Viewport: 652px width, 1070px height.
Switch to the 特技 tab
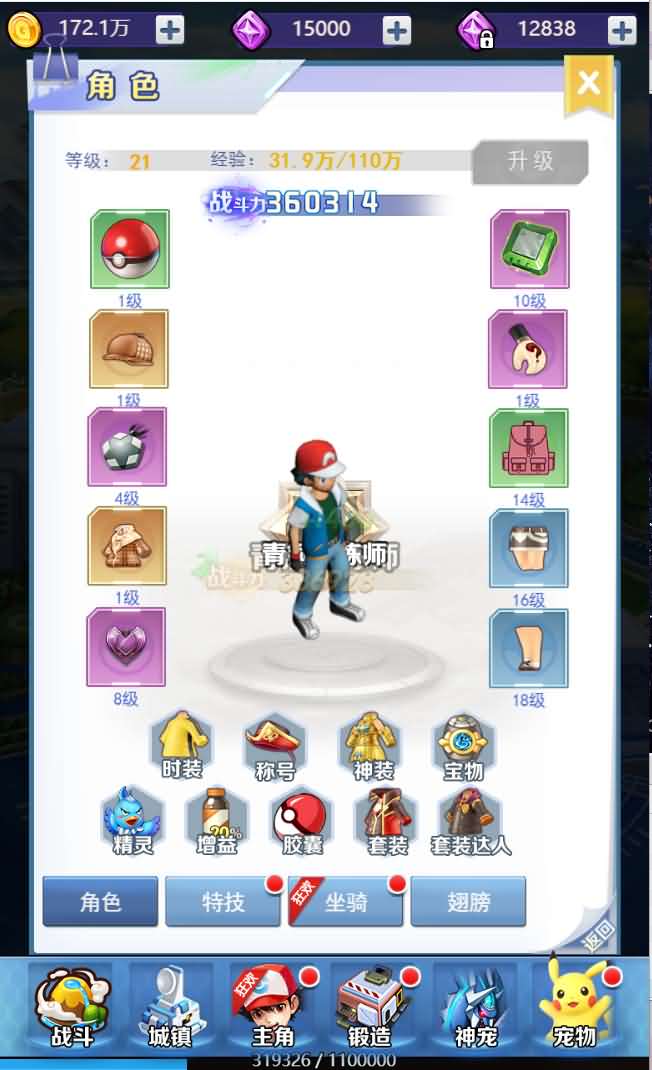click(223, 902)
